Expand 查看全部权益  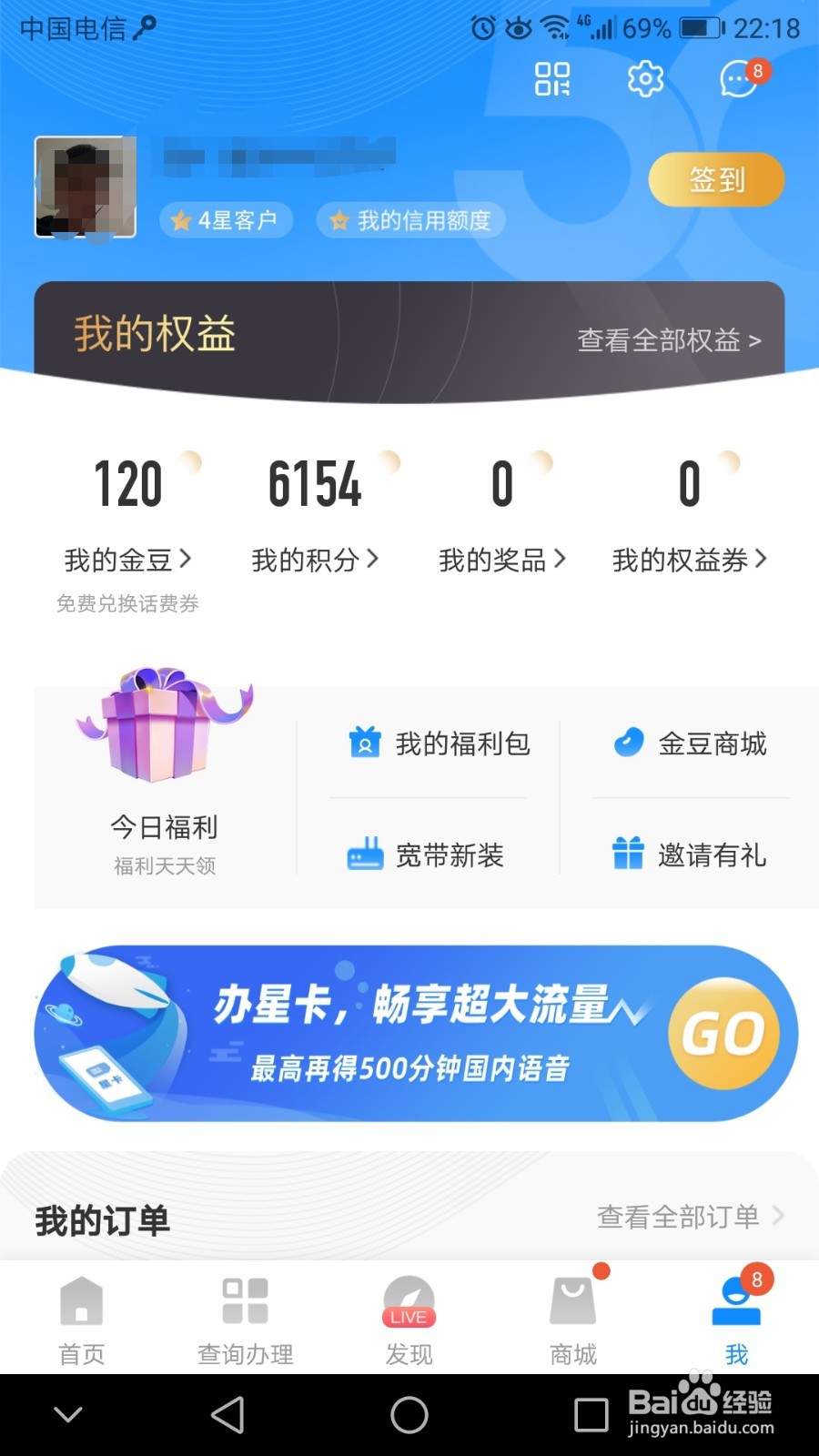coord(669,339)
